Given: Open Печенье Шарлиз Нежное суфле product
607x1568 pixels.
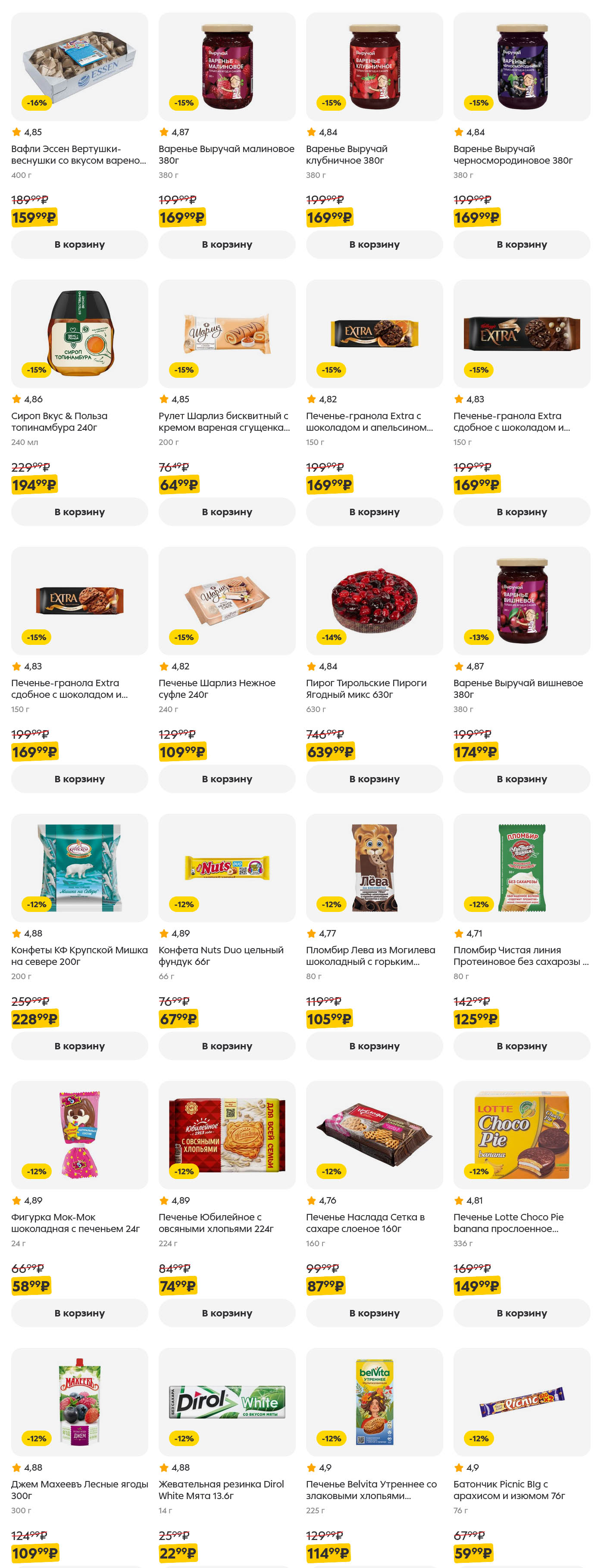Looking at the screenshot, I should 227,601.
